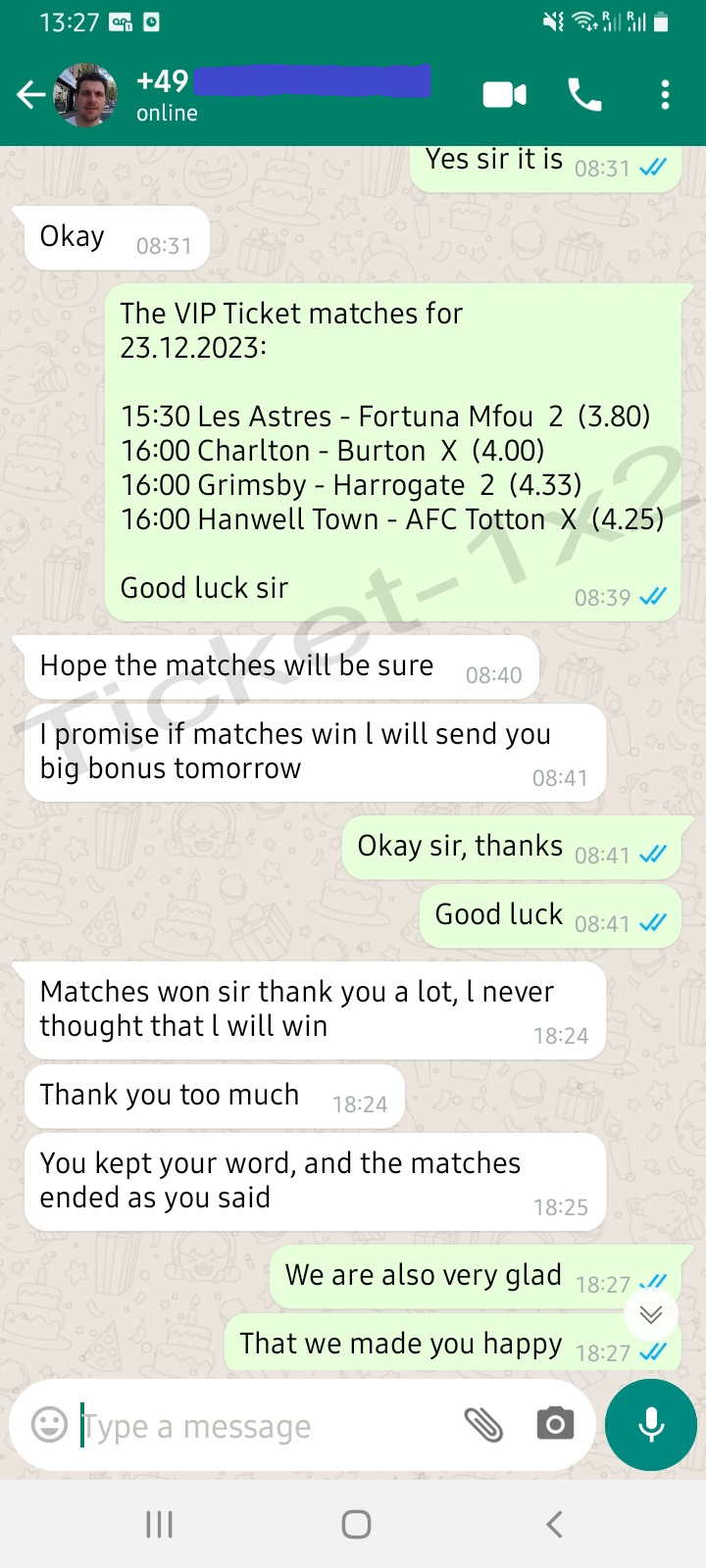Open the three-dot overflow menu
The image size is (706, 1568).
coord(665,95)
